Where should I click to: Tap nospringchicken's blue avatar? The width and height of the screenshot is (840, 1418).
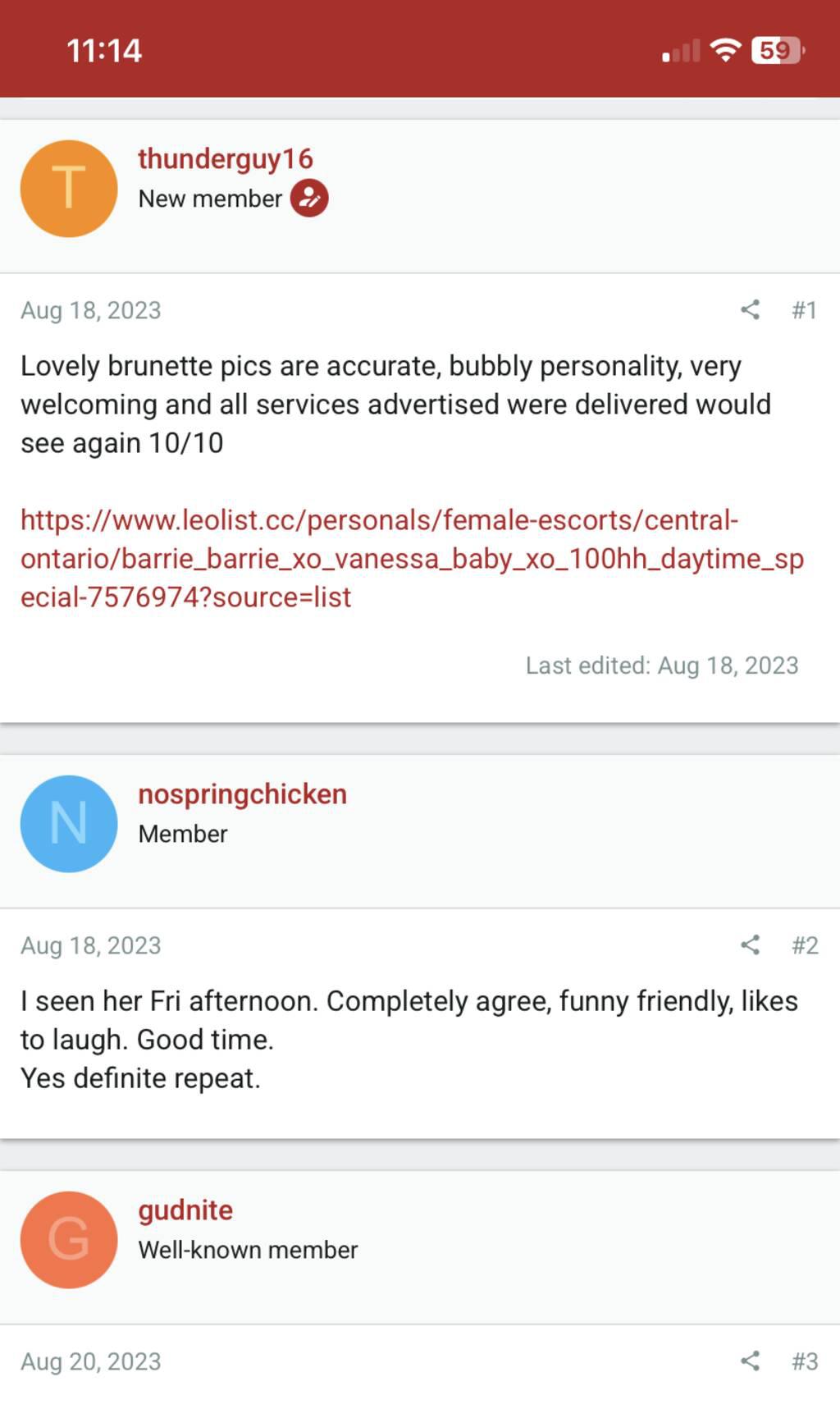click(69, 824)
